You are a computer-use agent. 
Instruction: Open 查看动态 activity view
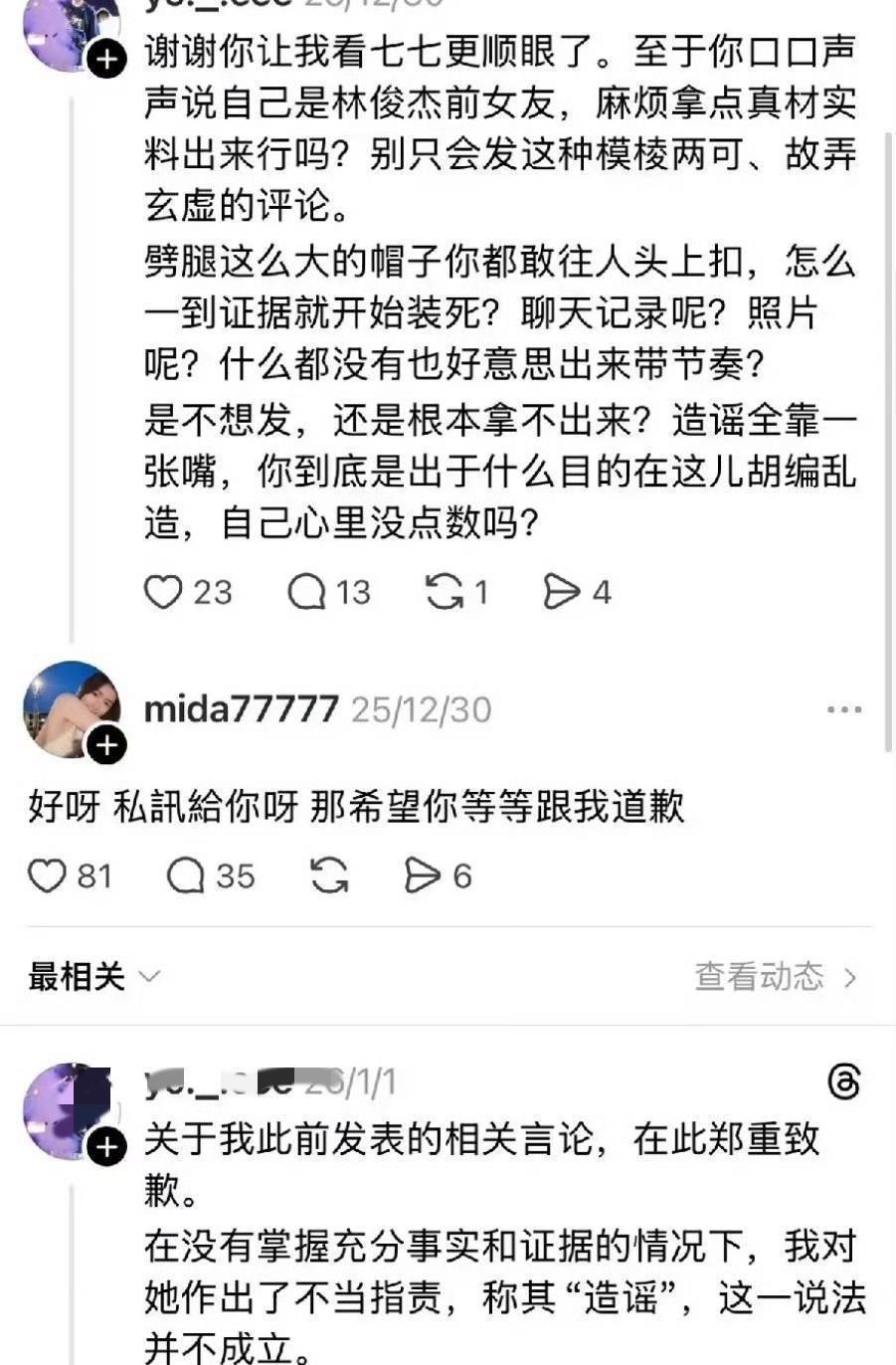click(774, 977)
